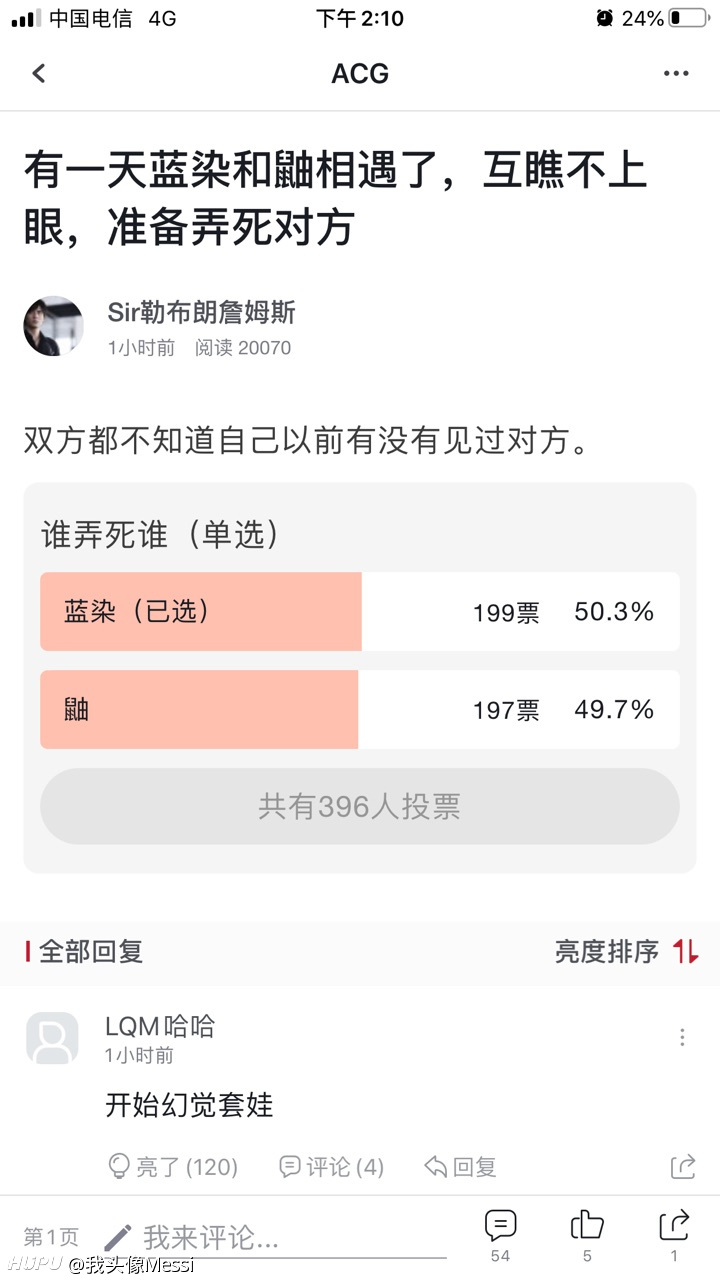This screenshot has height=1280, width=720.
Task: Go back using the top-left arrow
Action: coord(39,73)
